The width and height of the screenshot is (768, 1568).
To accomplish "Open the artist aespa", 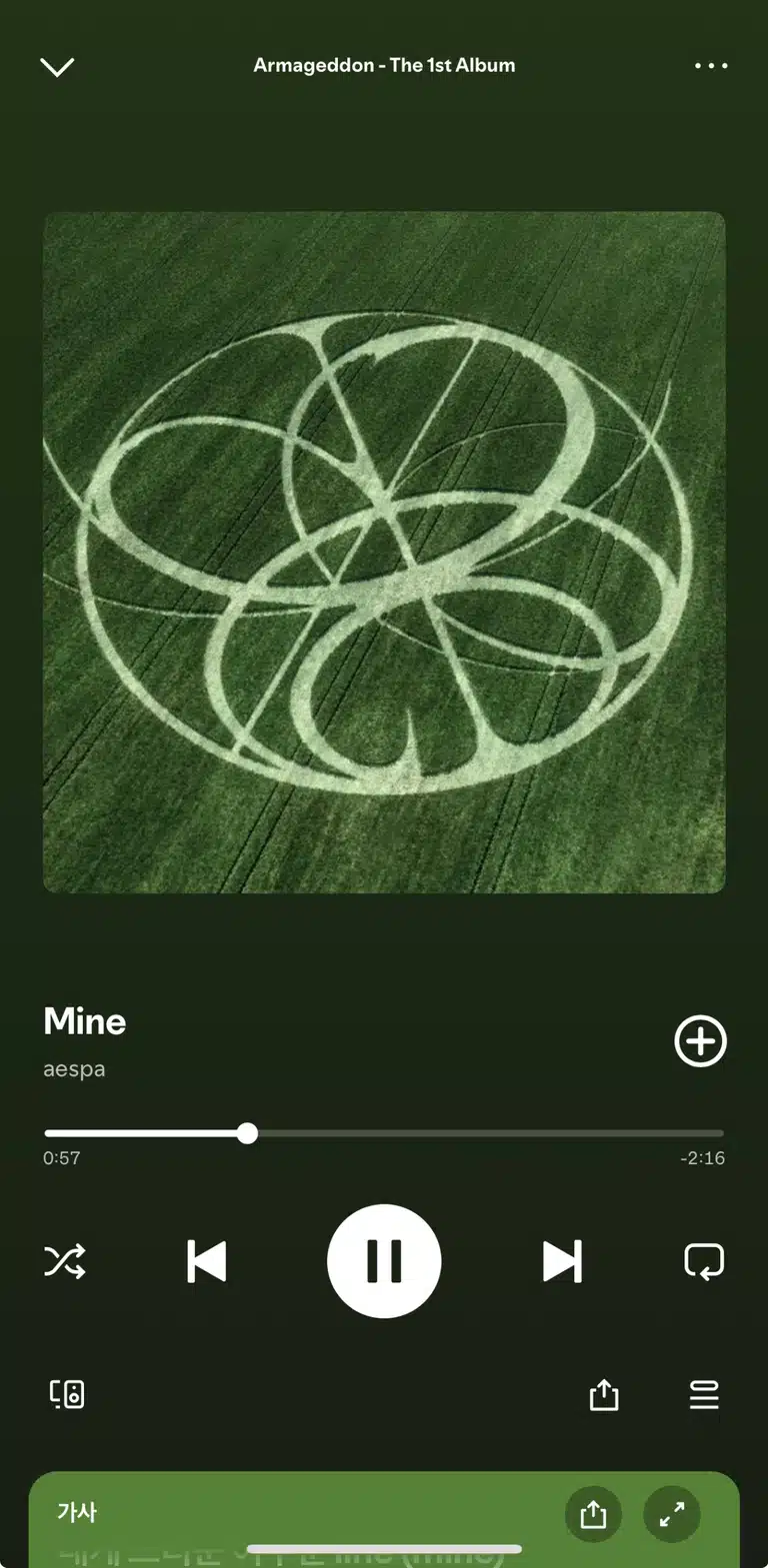I will [x=74, y=1069].
